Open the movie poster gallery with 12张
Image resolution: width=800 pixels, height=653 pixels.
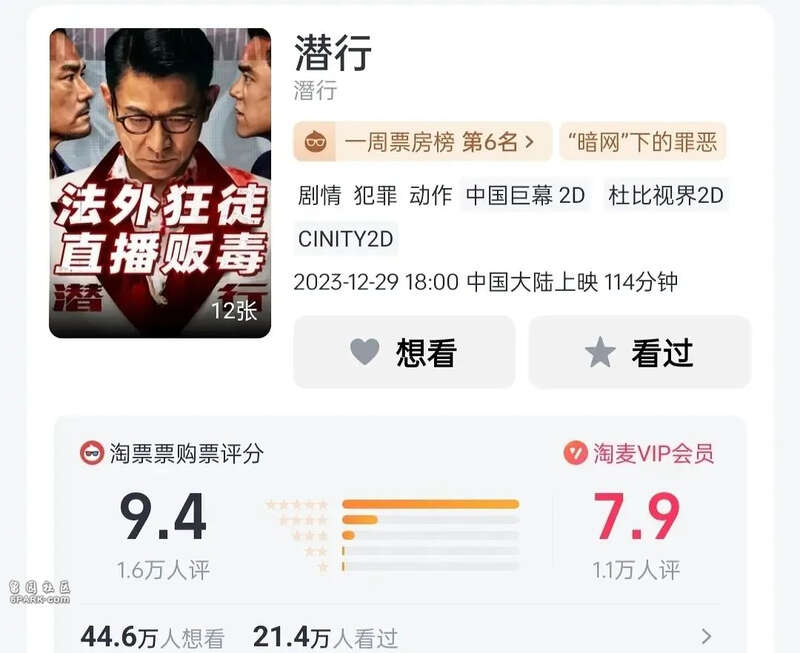pyautogui.click(x=160, y=183)
